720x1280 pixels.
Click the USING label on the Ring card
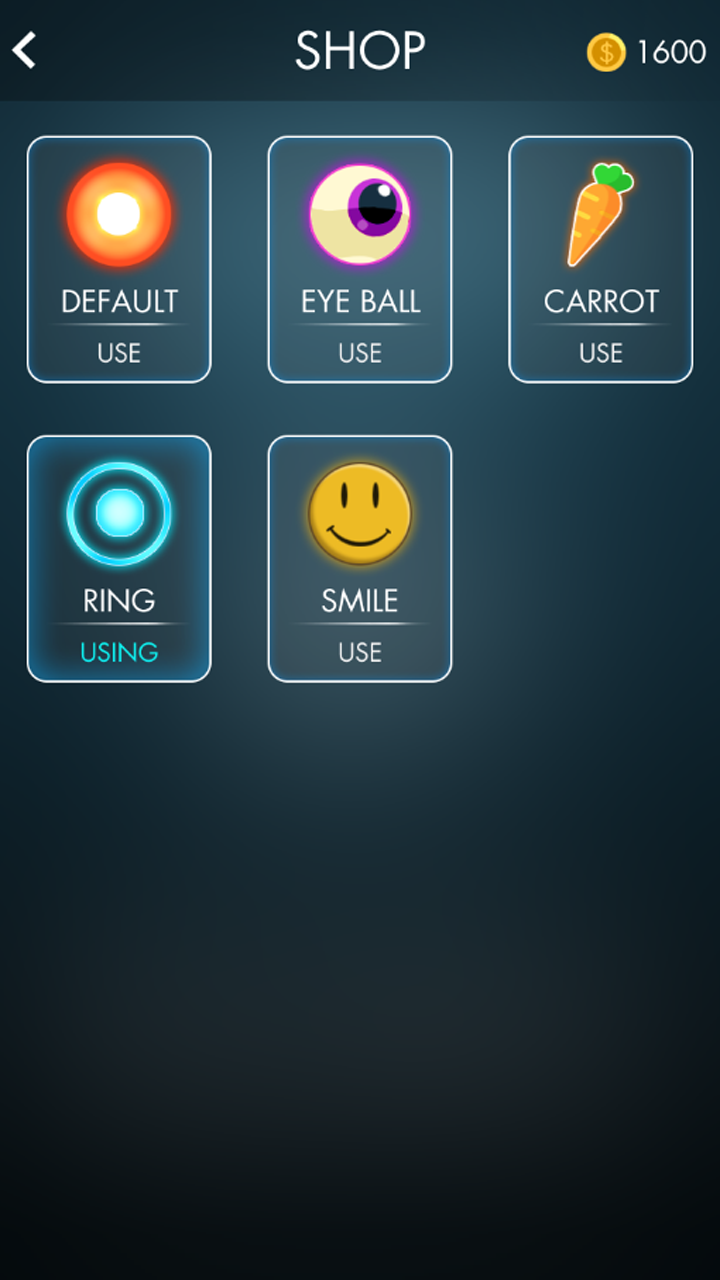point(119,651)
